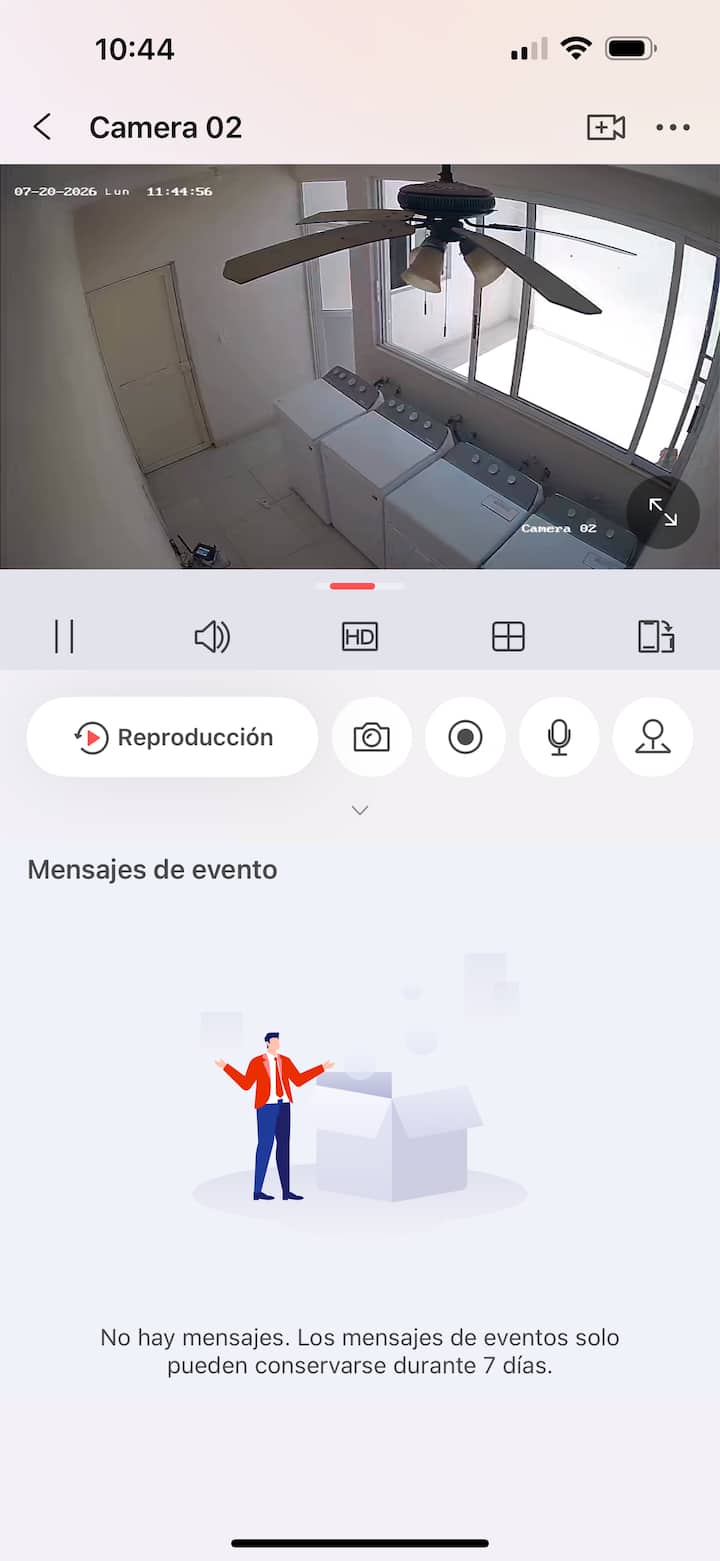
Task: Open Reproducción playback
Action: tap(172, 737)
